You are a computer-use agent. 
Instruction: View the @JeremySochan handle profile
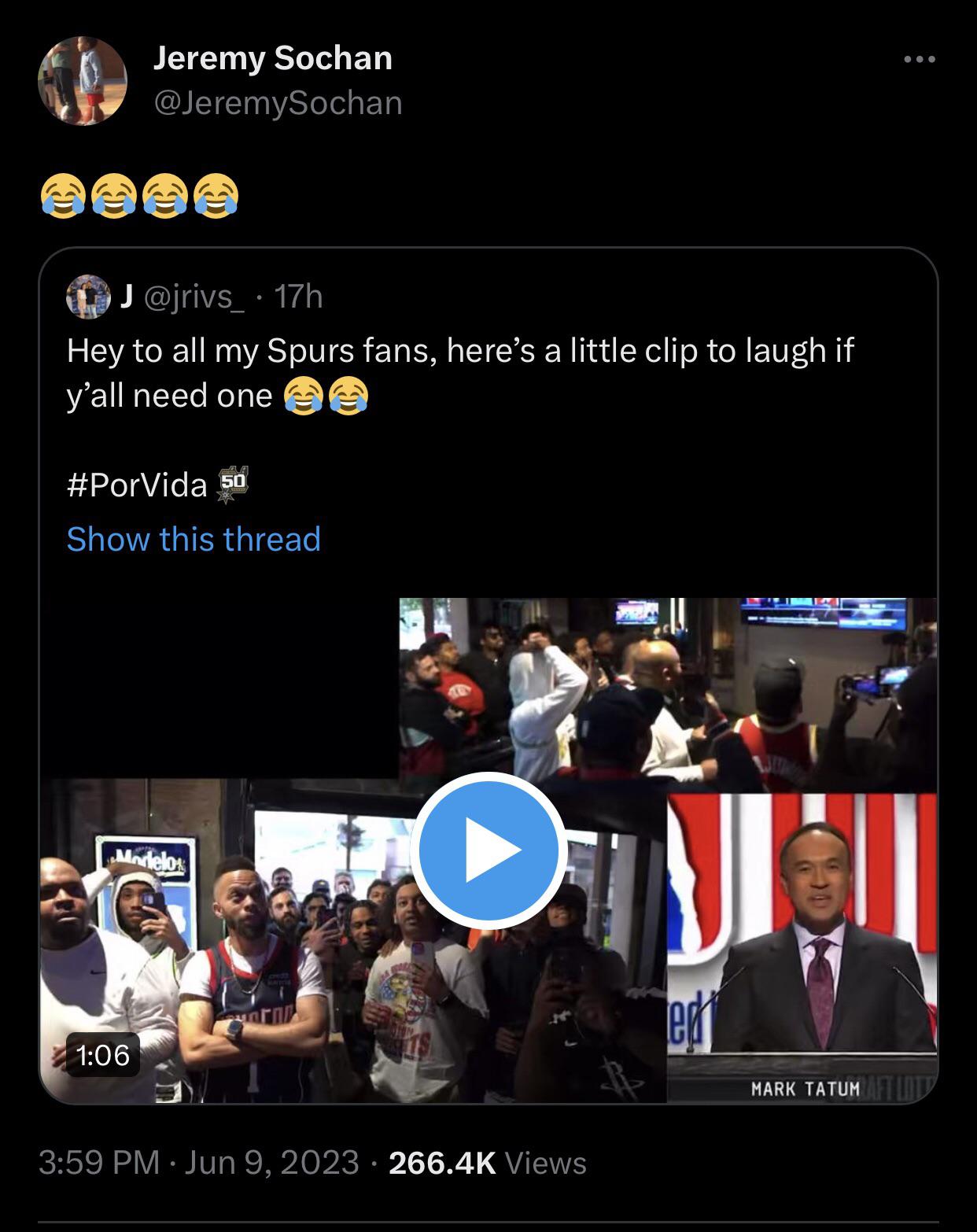[278, 103]
